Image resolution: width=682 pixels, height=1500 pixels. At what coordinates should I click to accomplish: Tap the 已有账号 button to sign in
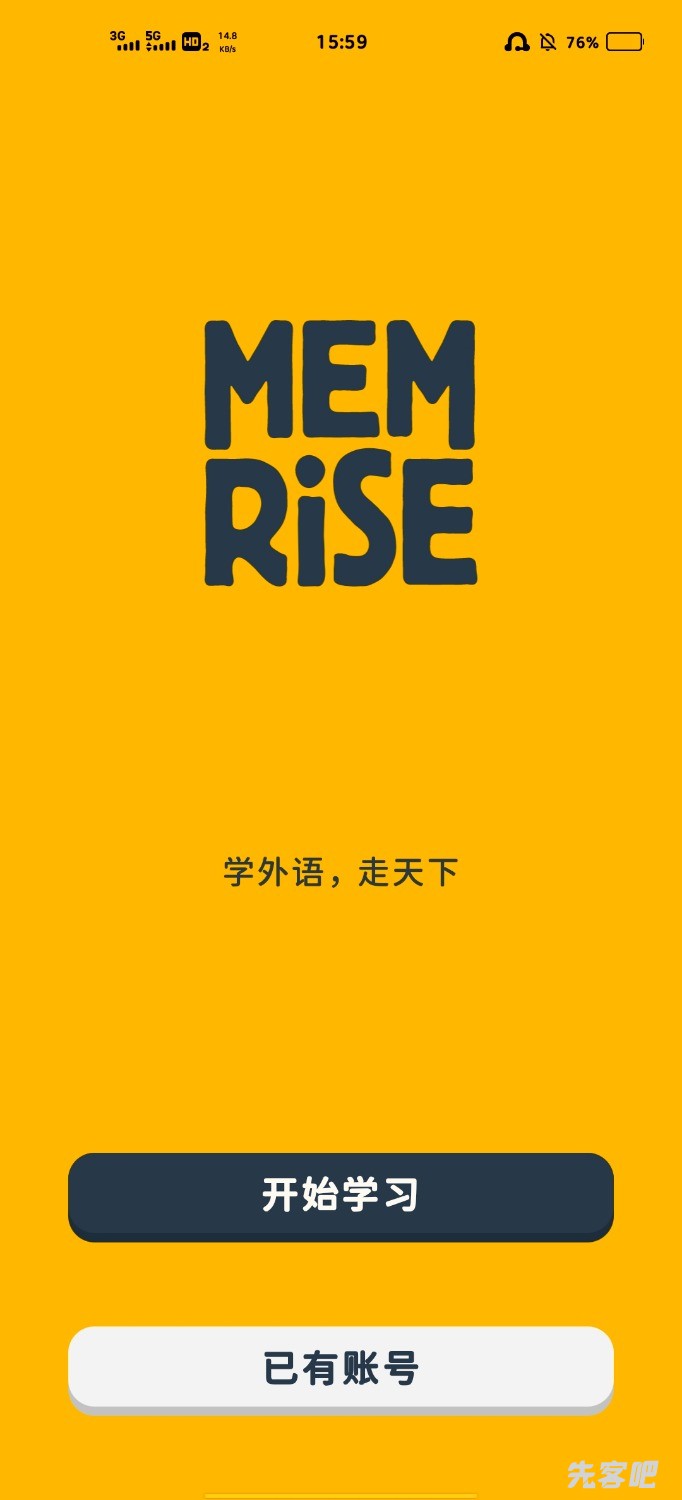coord(340,1367)
